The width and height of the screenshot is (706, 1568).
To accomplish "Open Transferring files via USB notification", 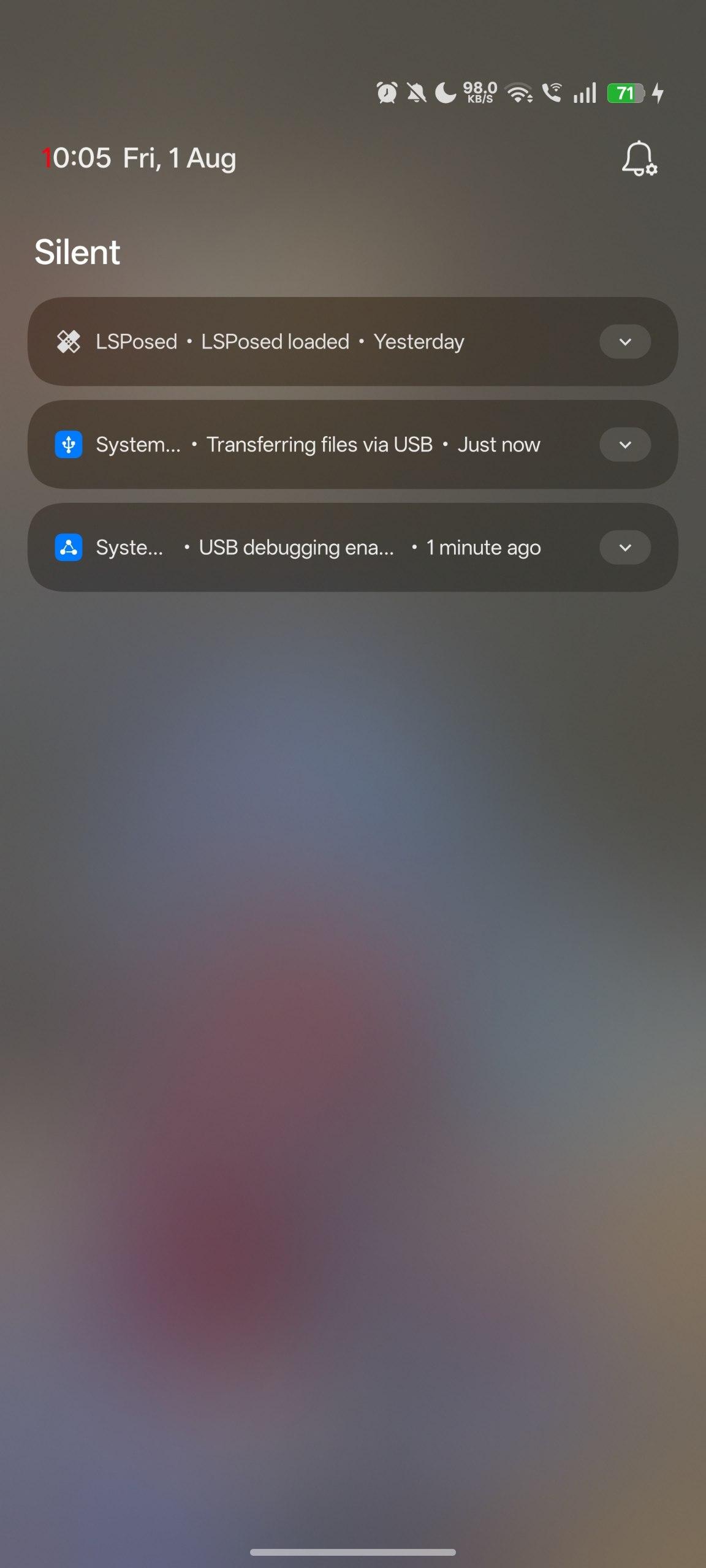I will 353,445.
